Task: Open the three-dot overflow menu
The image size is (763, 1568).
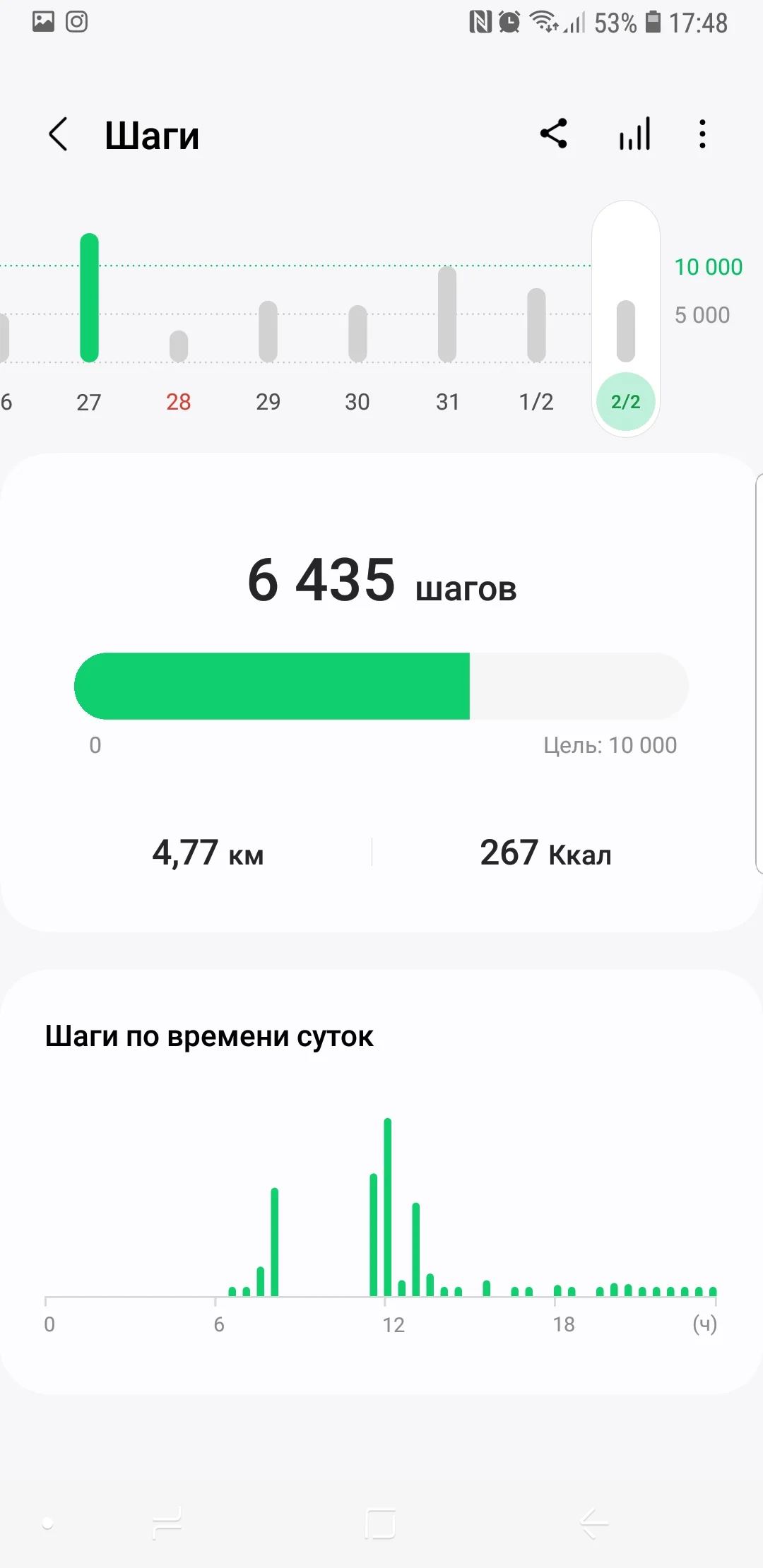Action: (x=702, y=133)
